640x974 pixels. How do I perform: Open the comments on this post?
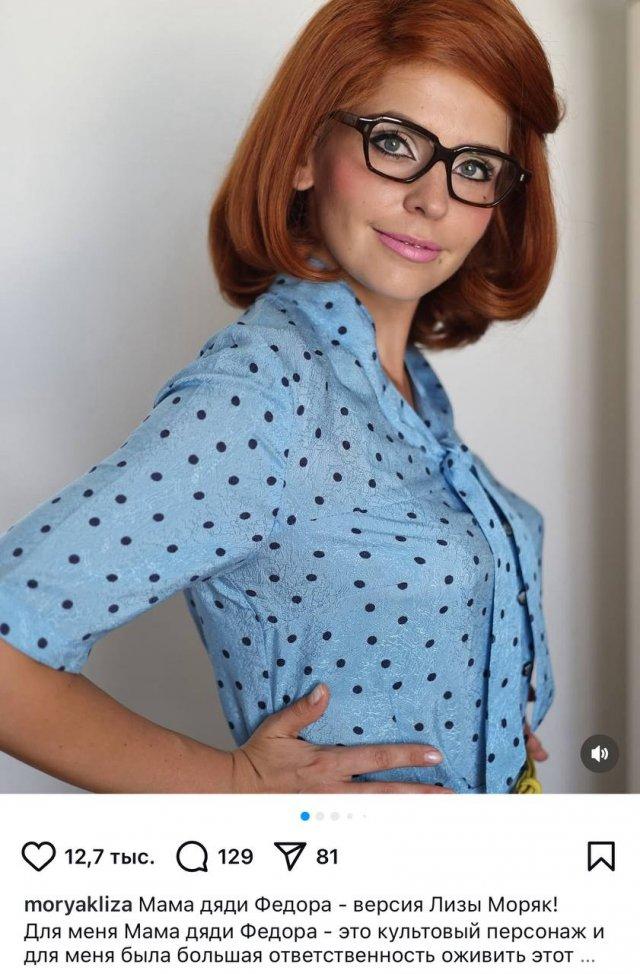pyautogui.click(x=192, y=856)
